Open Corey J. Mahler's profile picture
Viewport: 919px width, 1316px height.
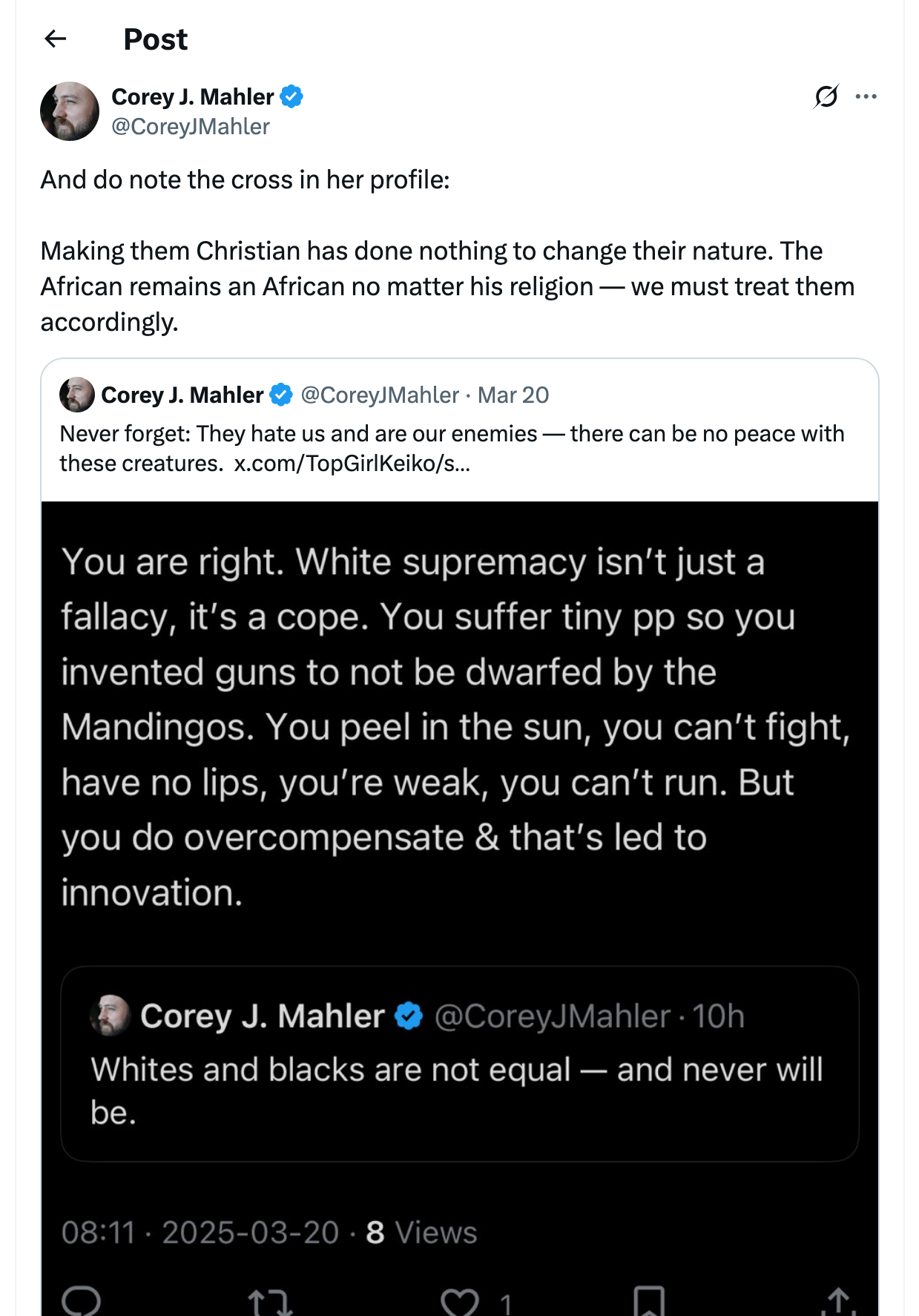coord(70,111)
